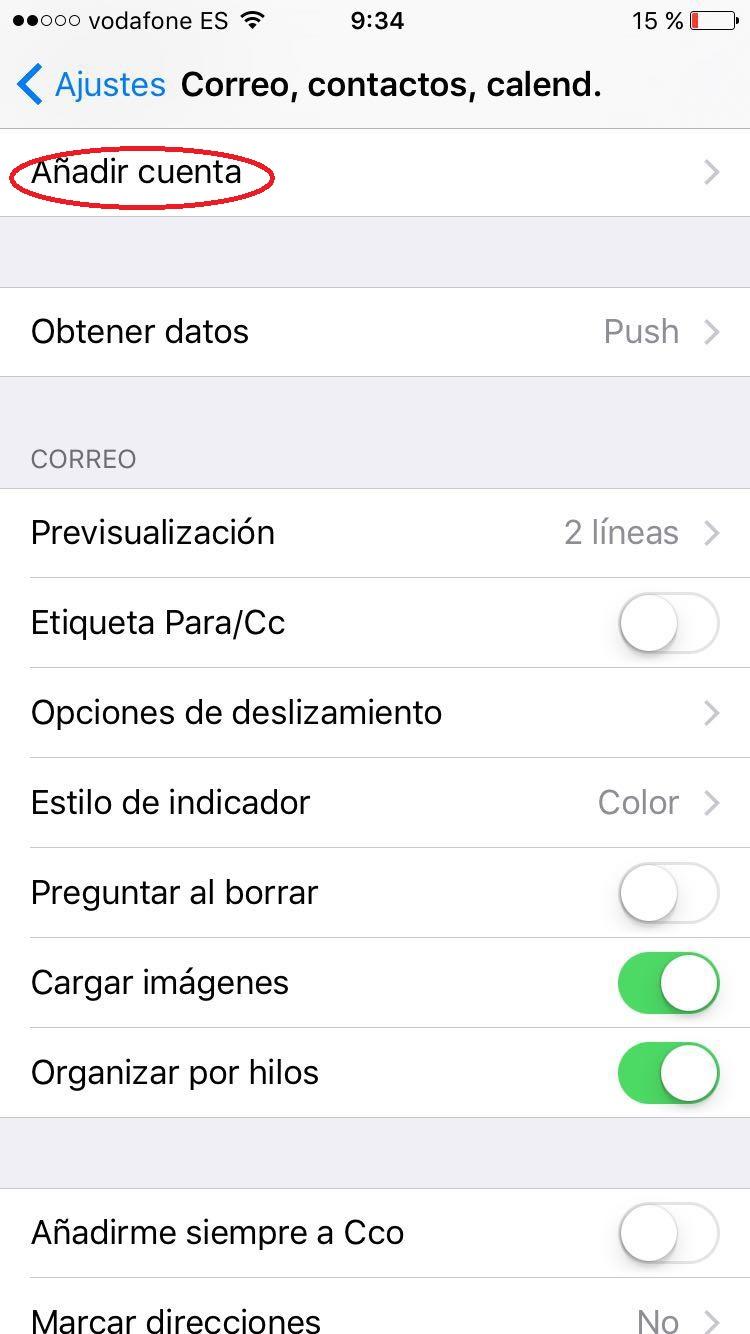Turn on Preguntar al borrar
750x1334 pixels.
(x=668, y=893)
